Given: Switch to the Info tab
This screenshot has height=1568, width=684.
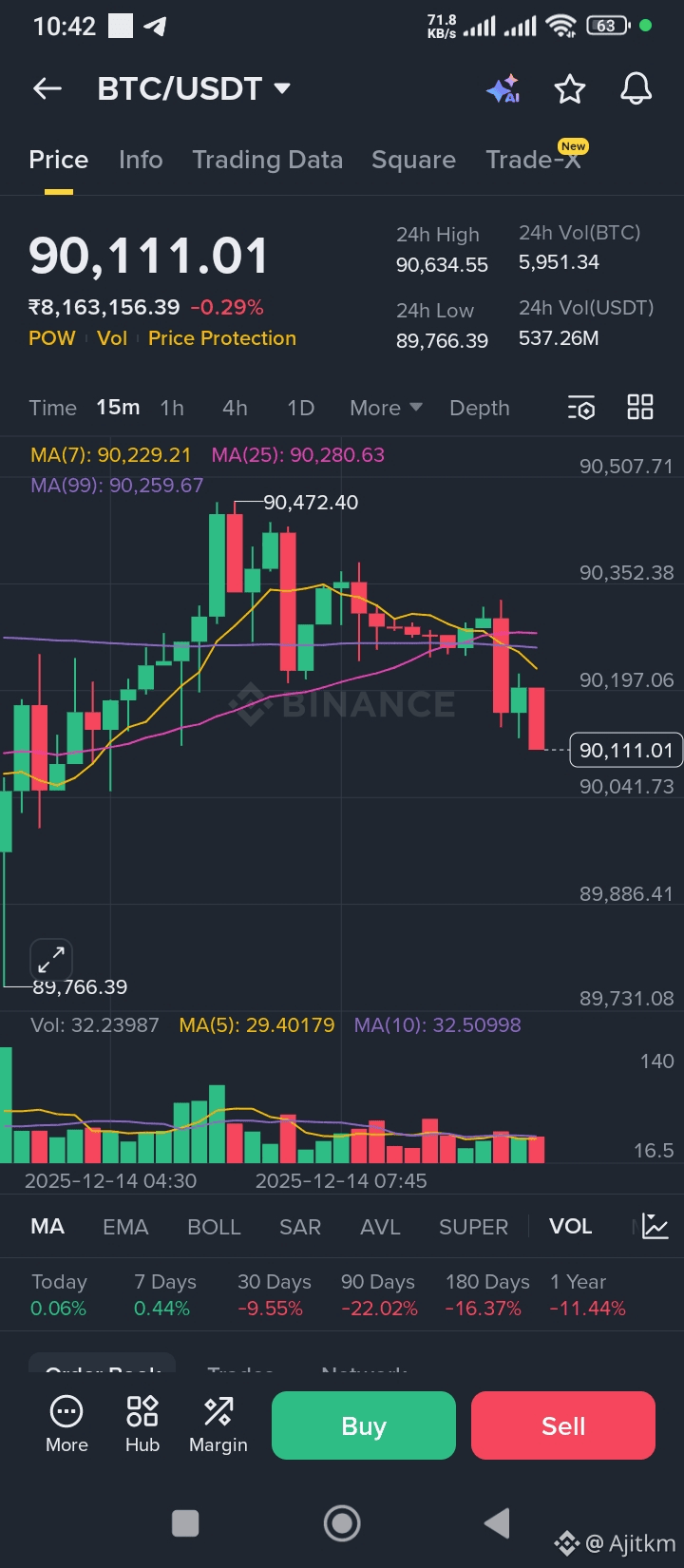Looking at the screenshot, I should 141,160.
